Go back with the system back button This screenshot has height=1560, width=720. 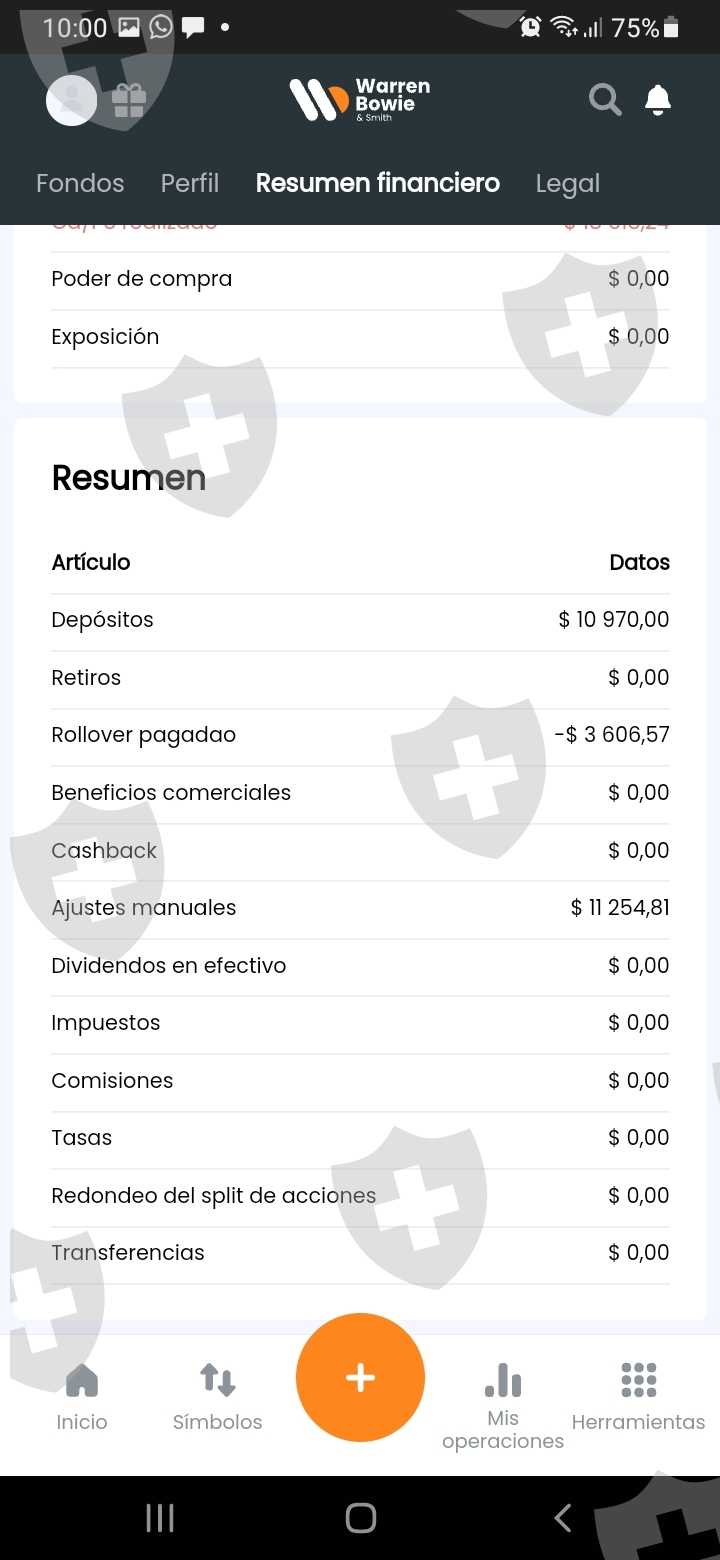(563, 1518)
